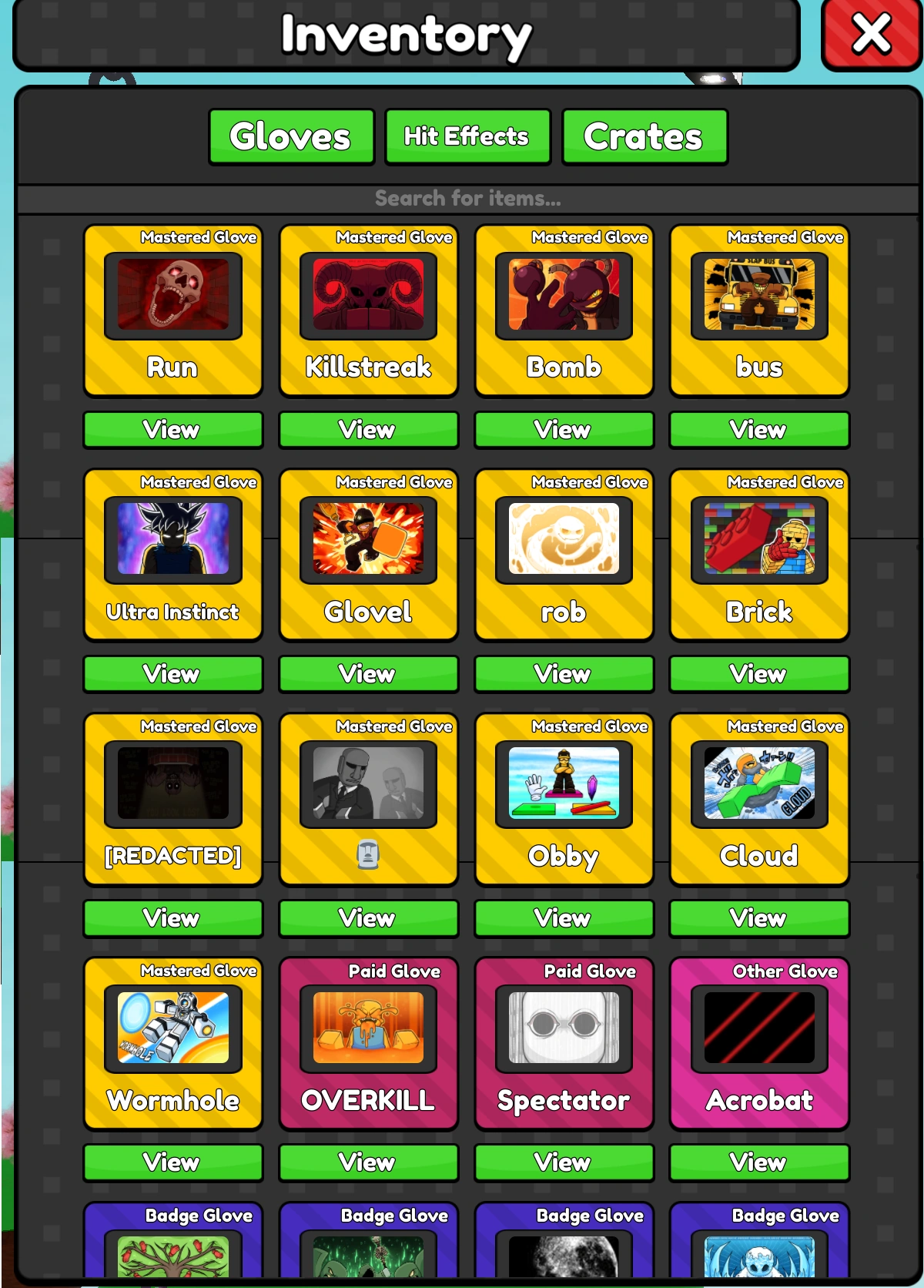
Task: Tap View under Spectator glove
Action: [564, 1162]
